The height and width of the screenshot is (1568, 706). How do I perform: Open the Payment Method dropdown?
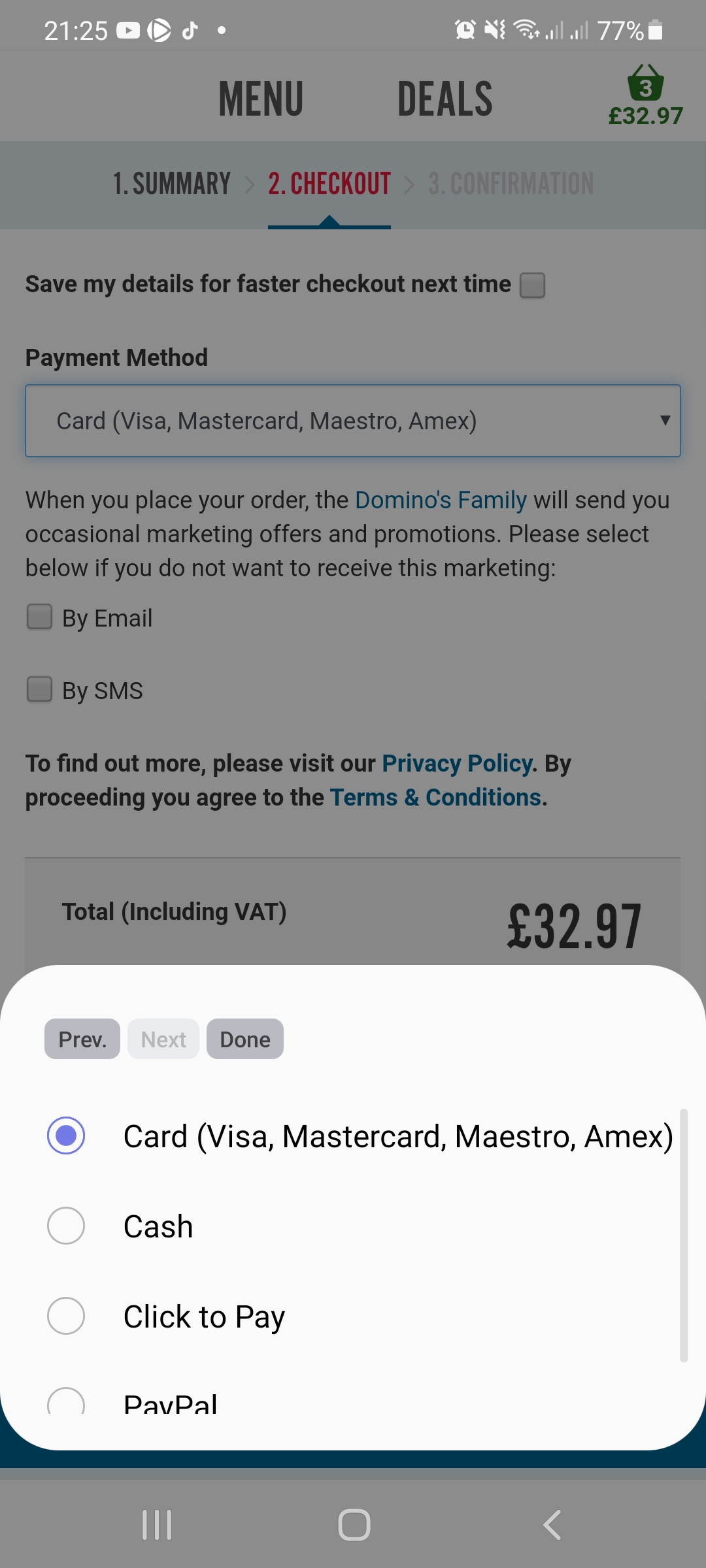(353, 421)
